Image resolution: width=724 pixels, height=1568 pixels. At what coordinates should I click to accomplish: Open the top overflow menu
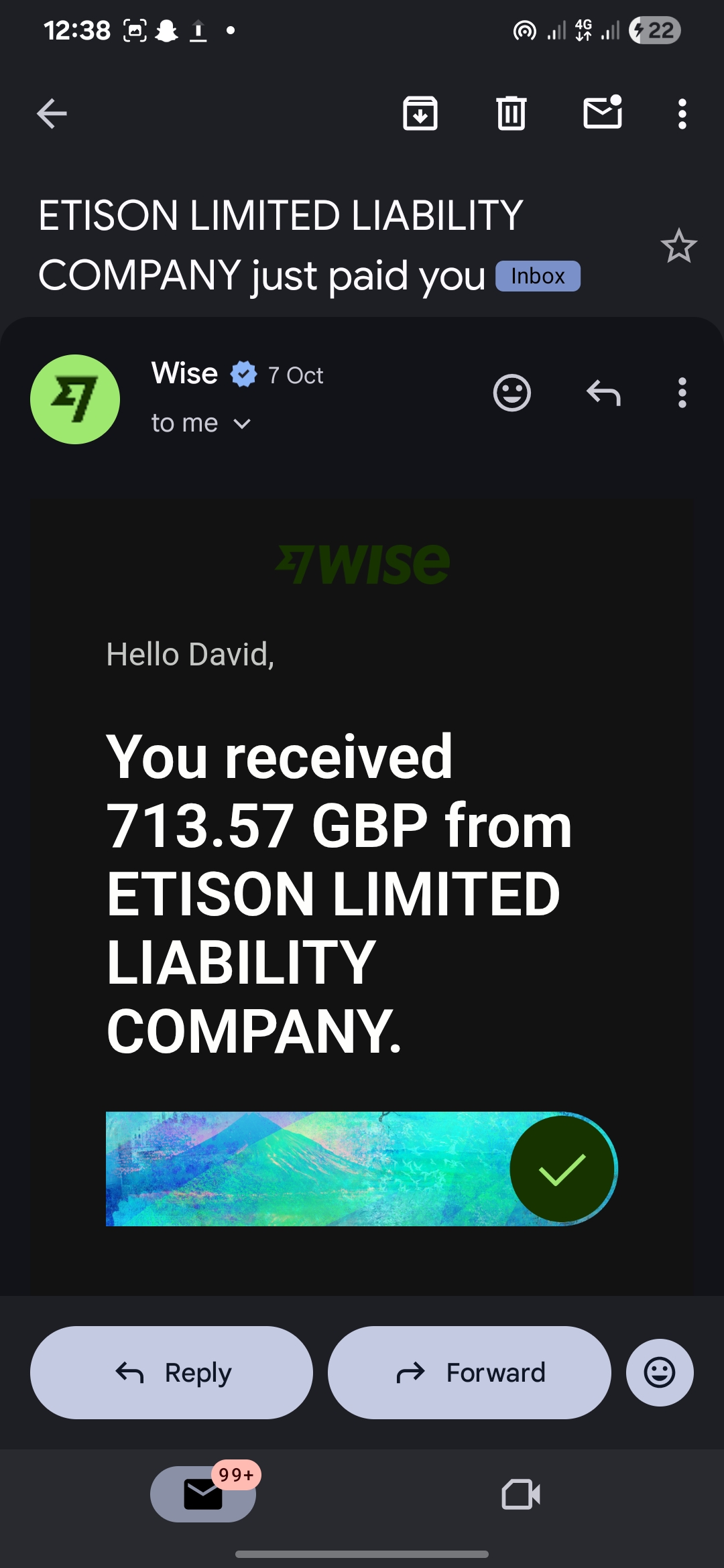[x=682, y=114]
